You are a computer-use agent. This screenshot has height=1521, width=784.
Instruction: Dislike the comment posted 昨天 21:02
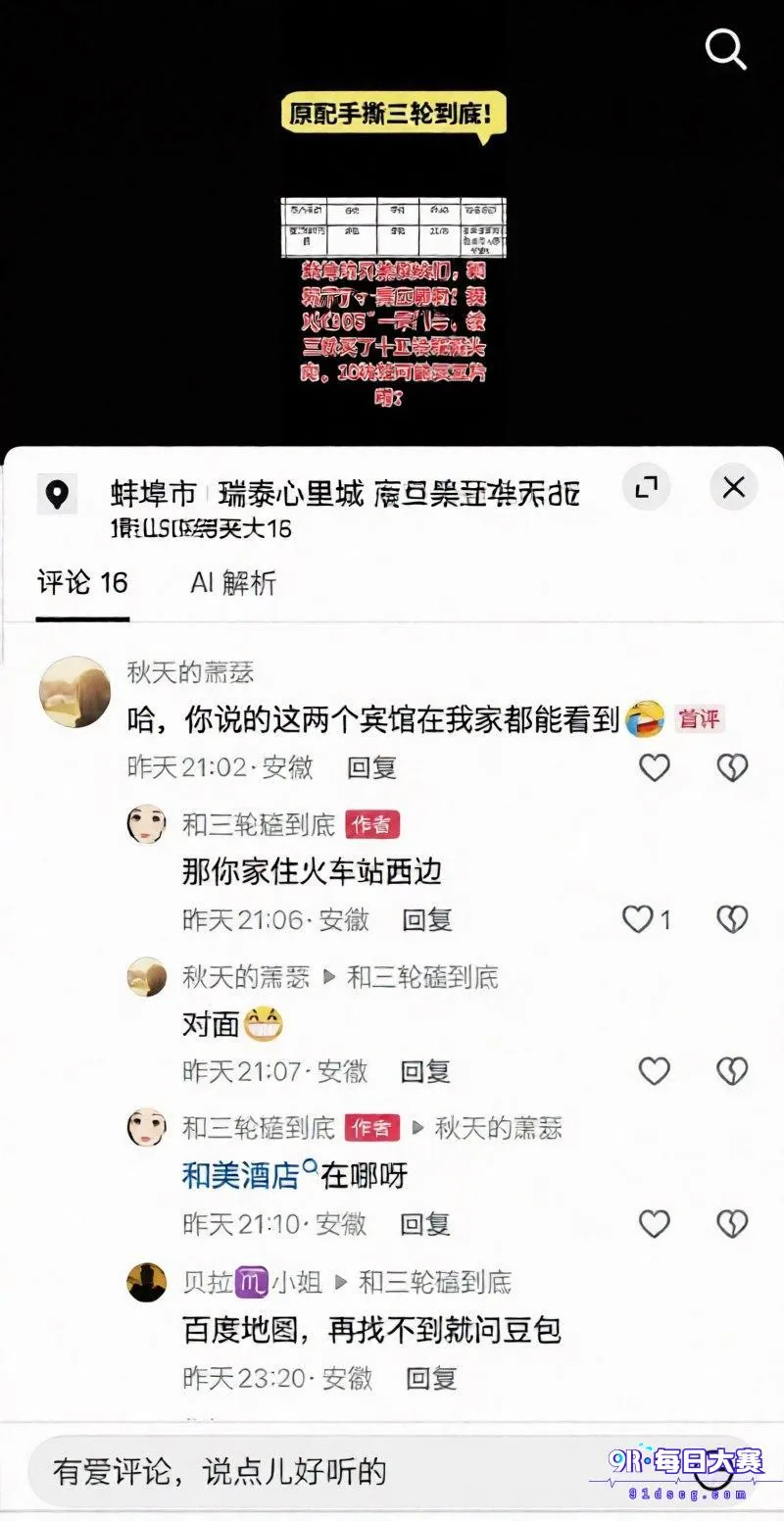pos(732,767)
